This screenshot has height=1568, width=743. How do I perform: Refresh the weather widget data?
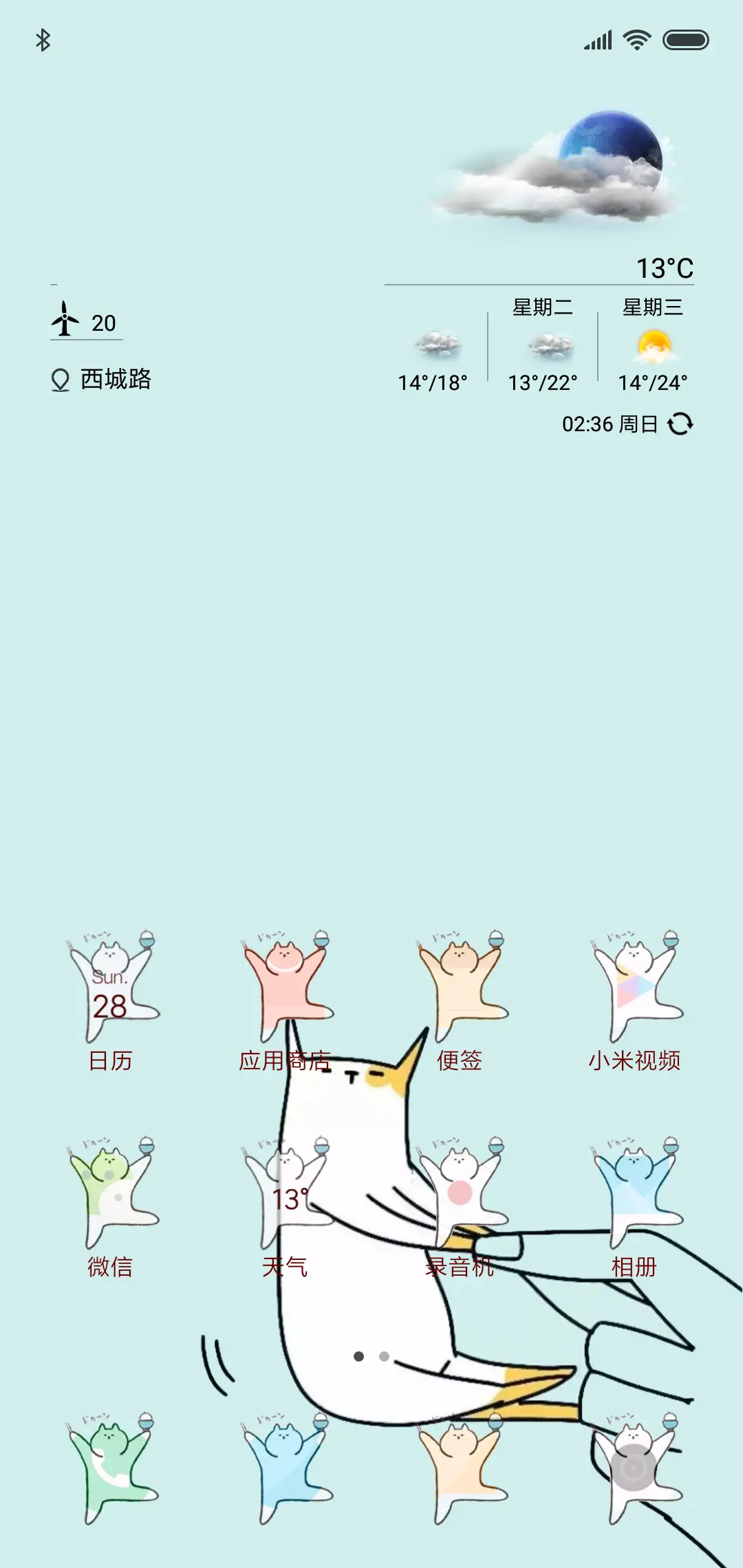coord(681,424)
